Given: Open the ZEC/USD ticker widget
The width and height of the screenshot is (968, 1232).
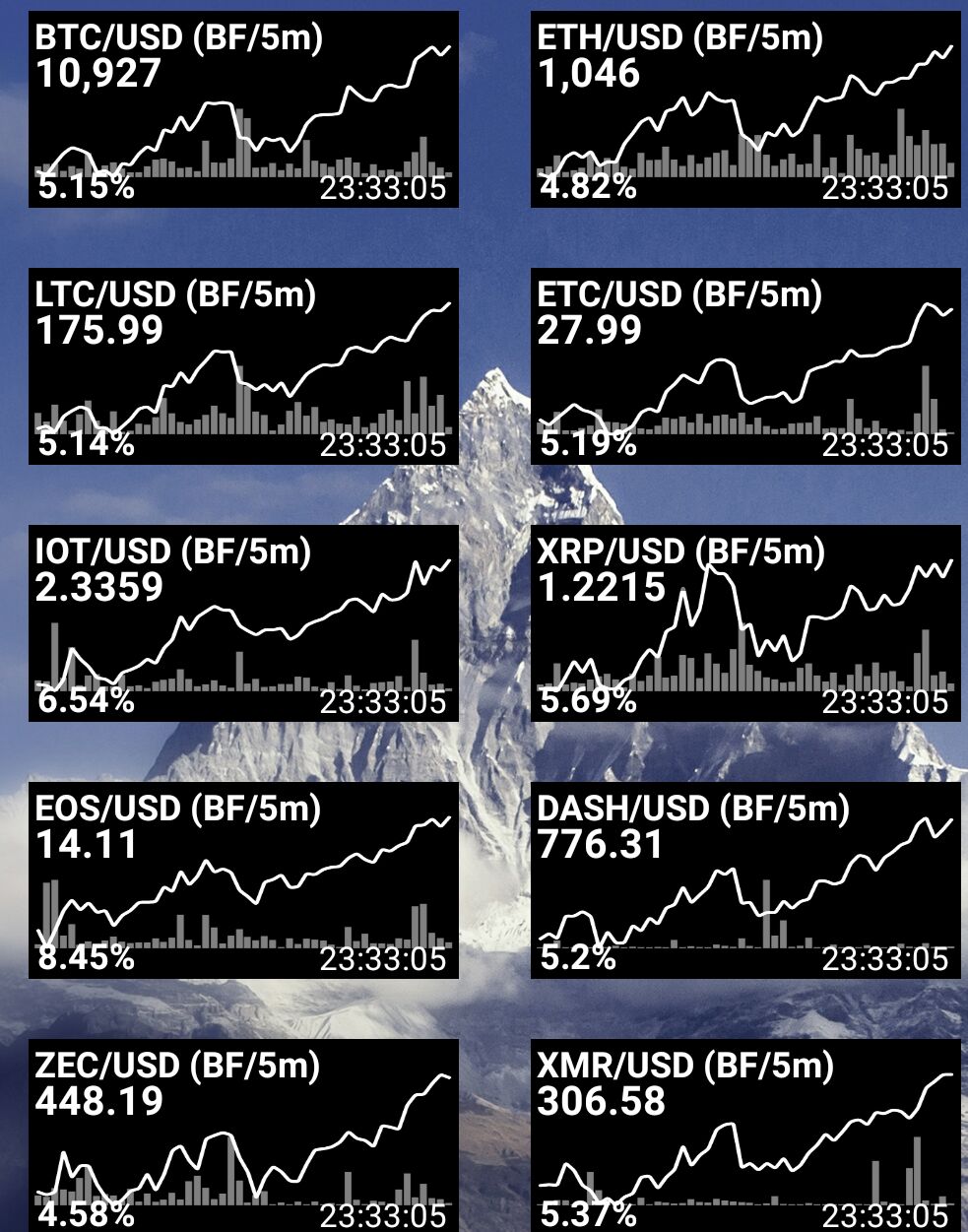Looking at the screenshot, I should pyautogui.click(x=243, y=1135).
